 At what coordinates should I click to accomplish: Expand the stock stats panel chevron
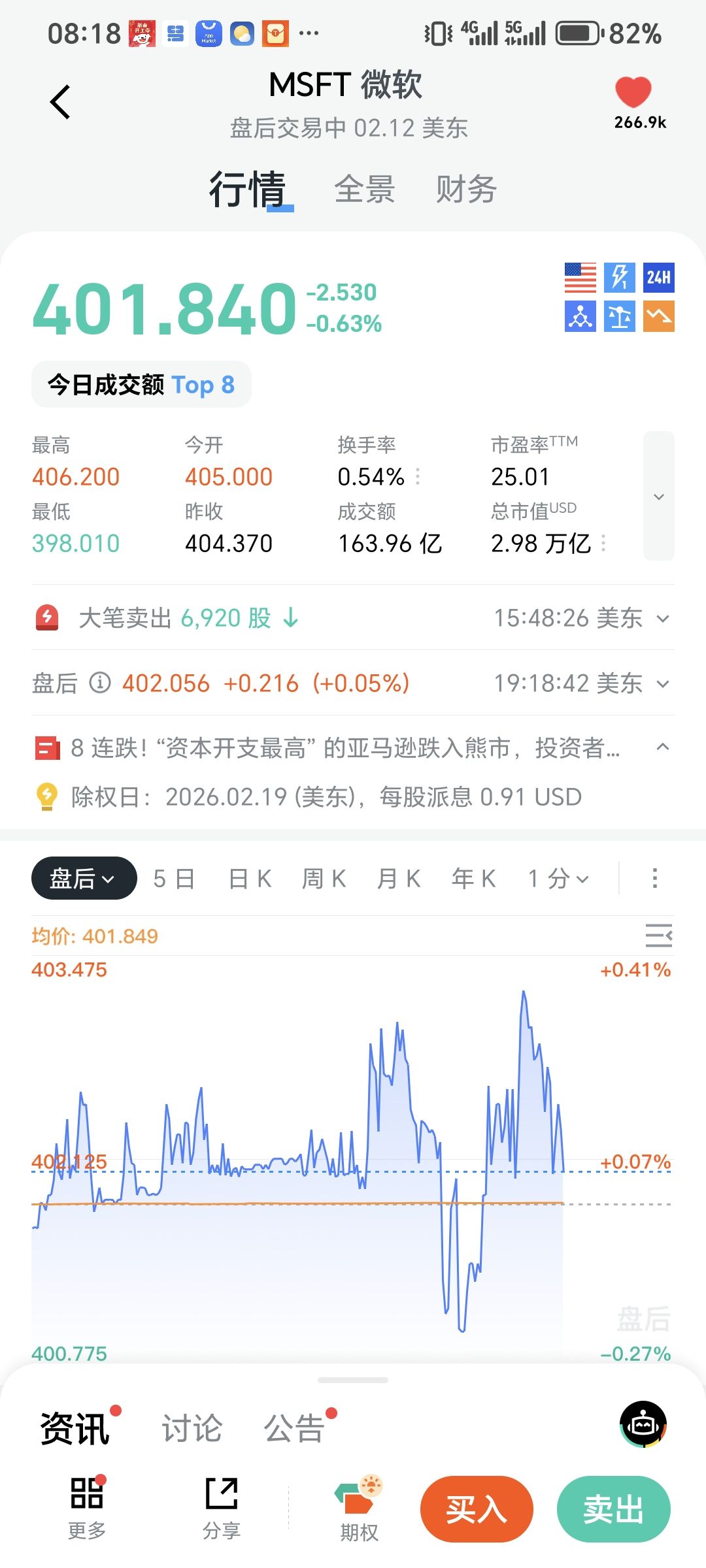click(658, 497)
